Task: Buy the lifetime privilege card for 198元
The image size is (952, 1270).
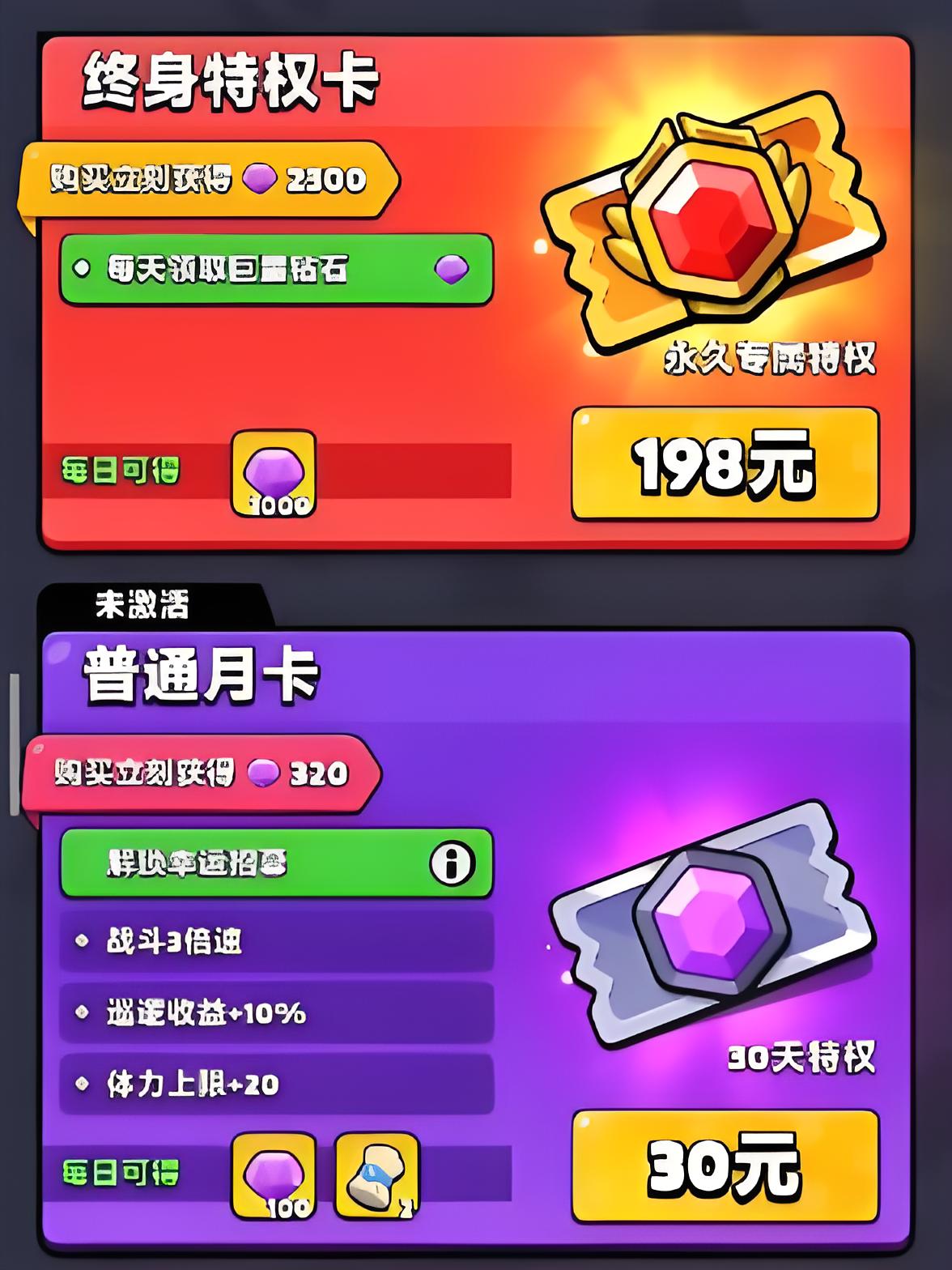Action: [x=725, y=464]
